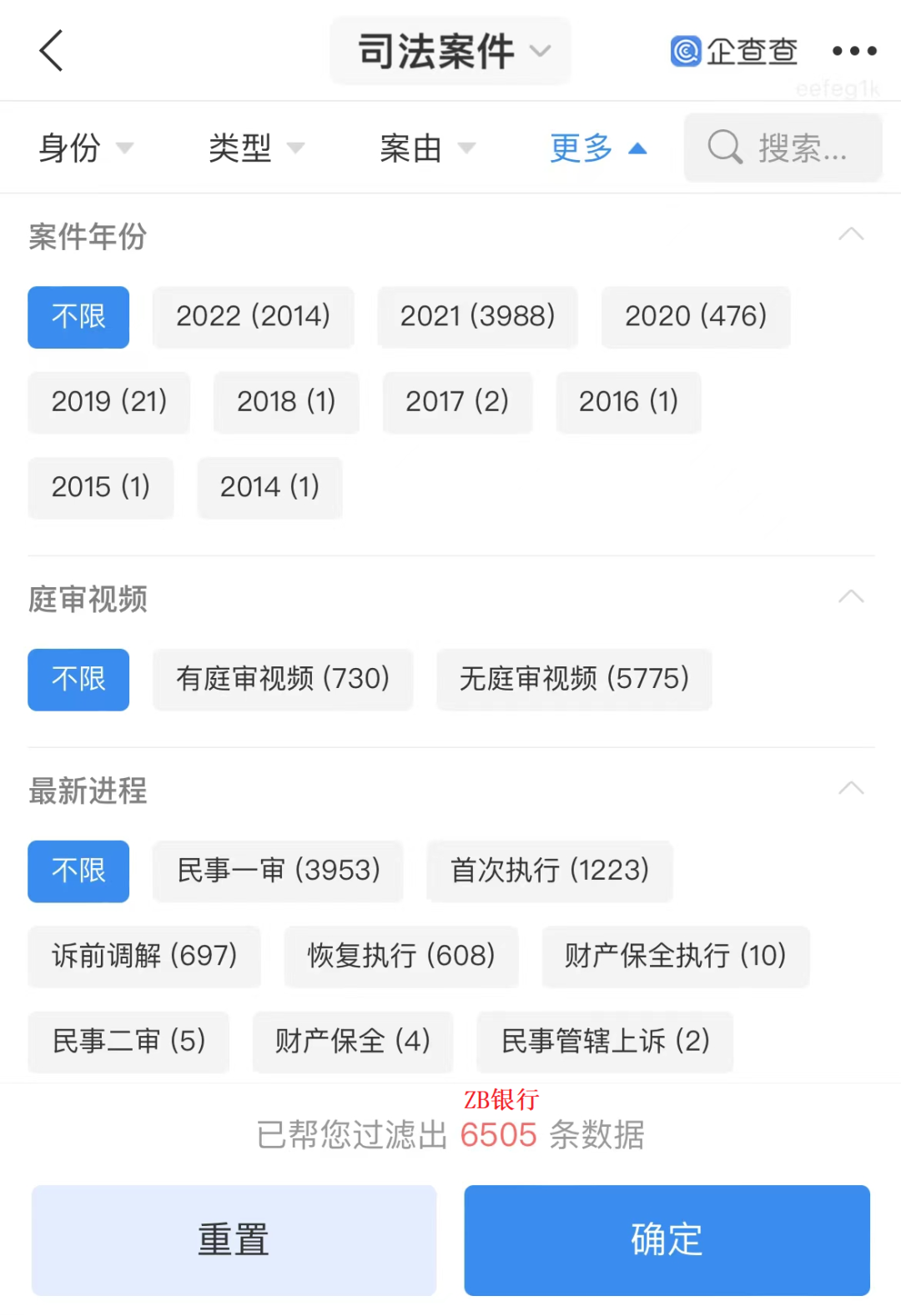Open the 案由 filter dropdown
Viewport: 901px width, 1316px height.
click(x=427, y=148)
